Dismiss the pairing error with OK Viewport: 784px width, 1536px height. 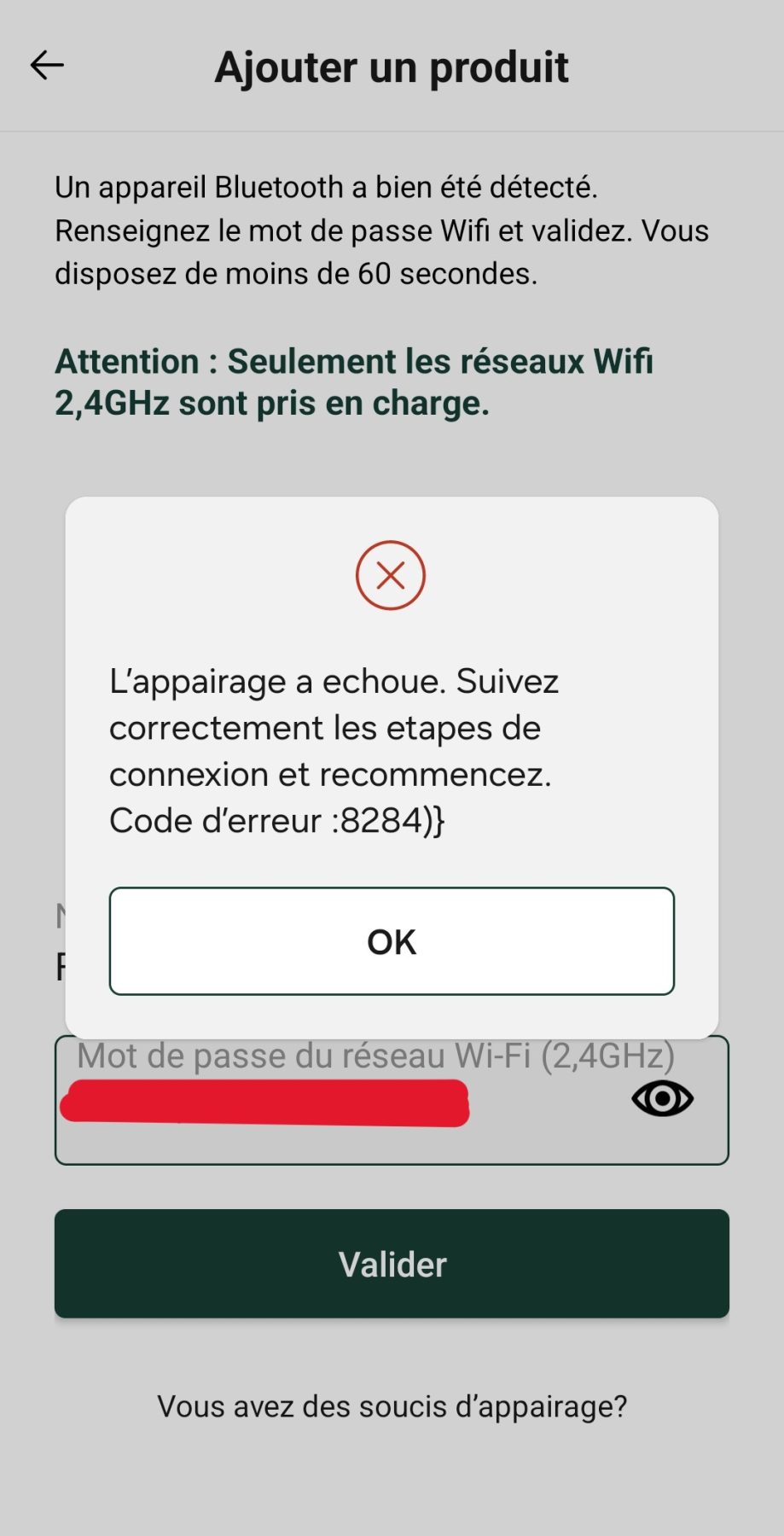(x=392, y=941)
